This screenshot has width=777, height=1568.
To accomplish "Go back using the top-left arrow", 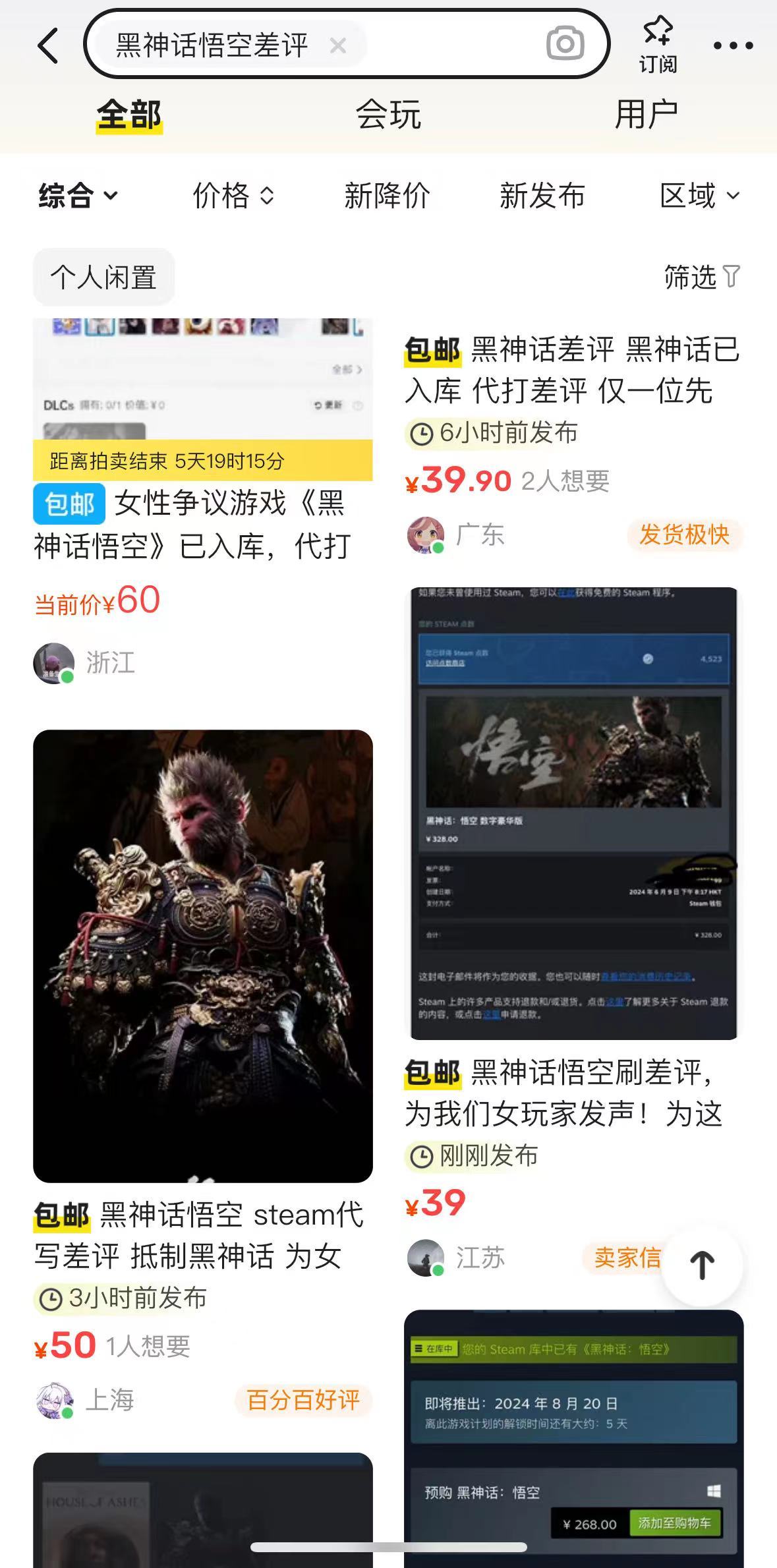I will coord(47,45).
